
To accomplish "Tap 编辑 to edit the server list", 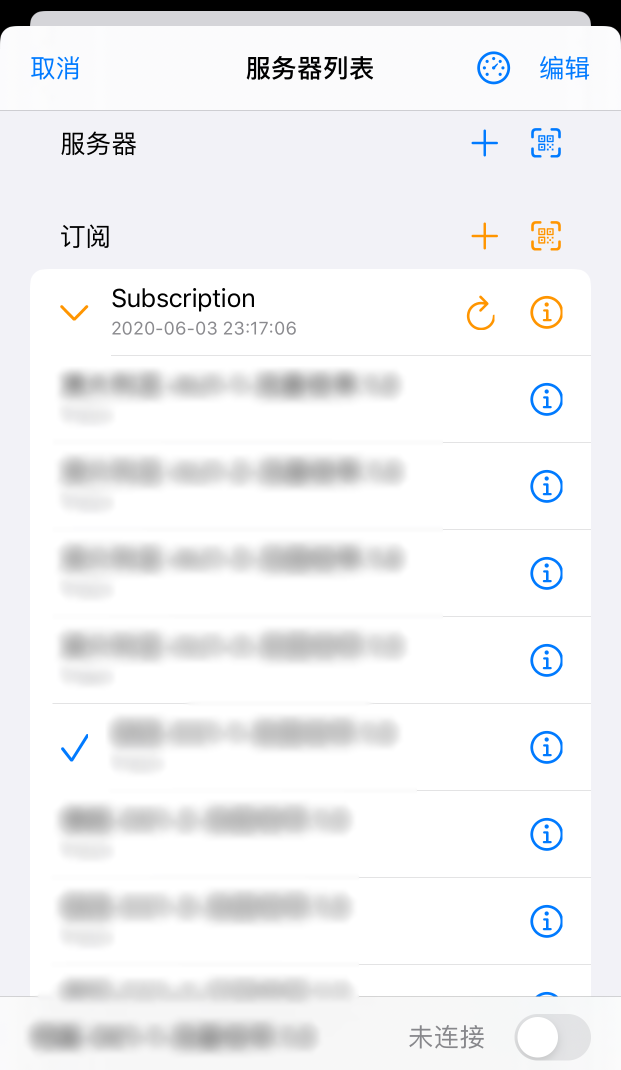I will point(564,68).
